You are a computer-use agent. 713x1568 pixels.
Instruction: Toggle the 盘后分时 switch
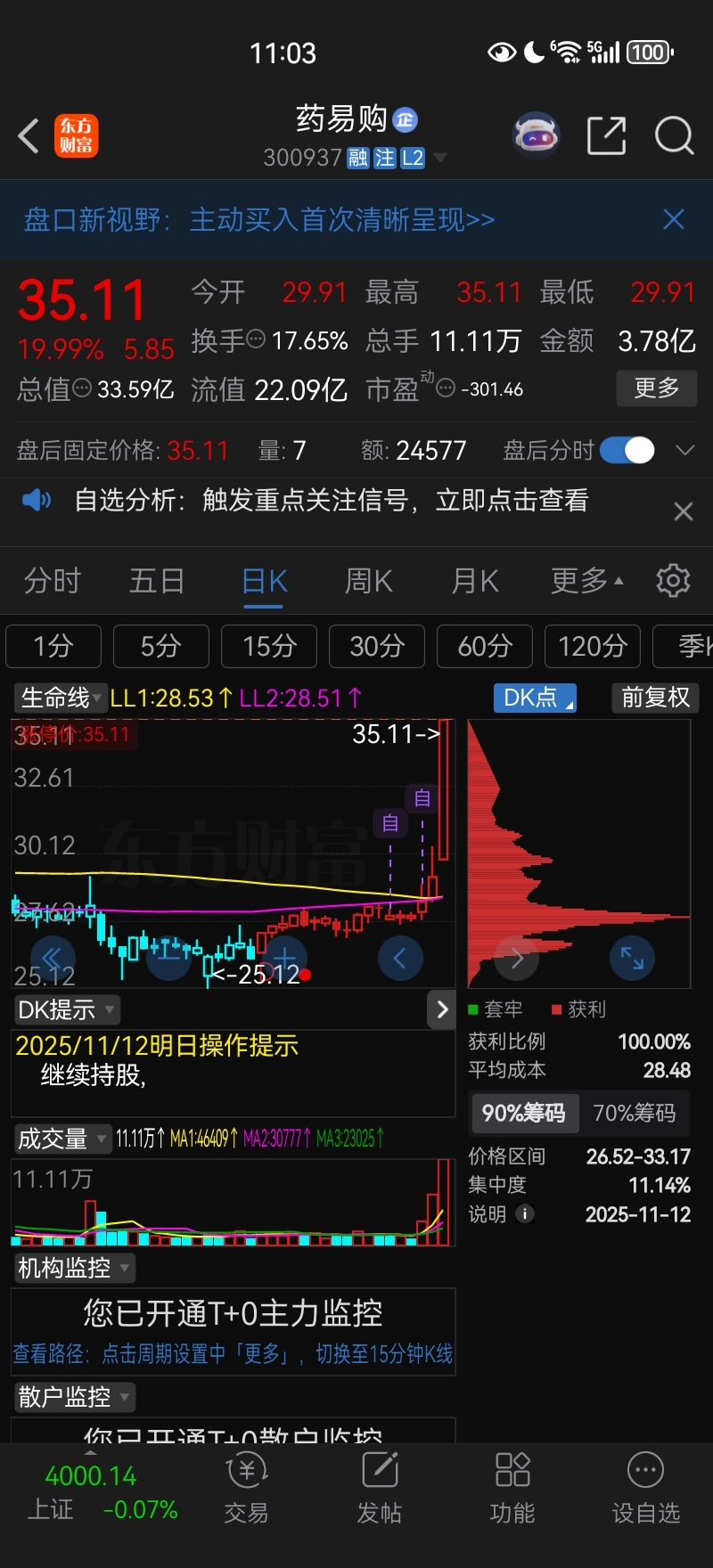point(627,450)
